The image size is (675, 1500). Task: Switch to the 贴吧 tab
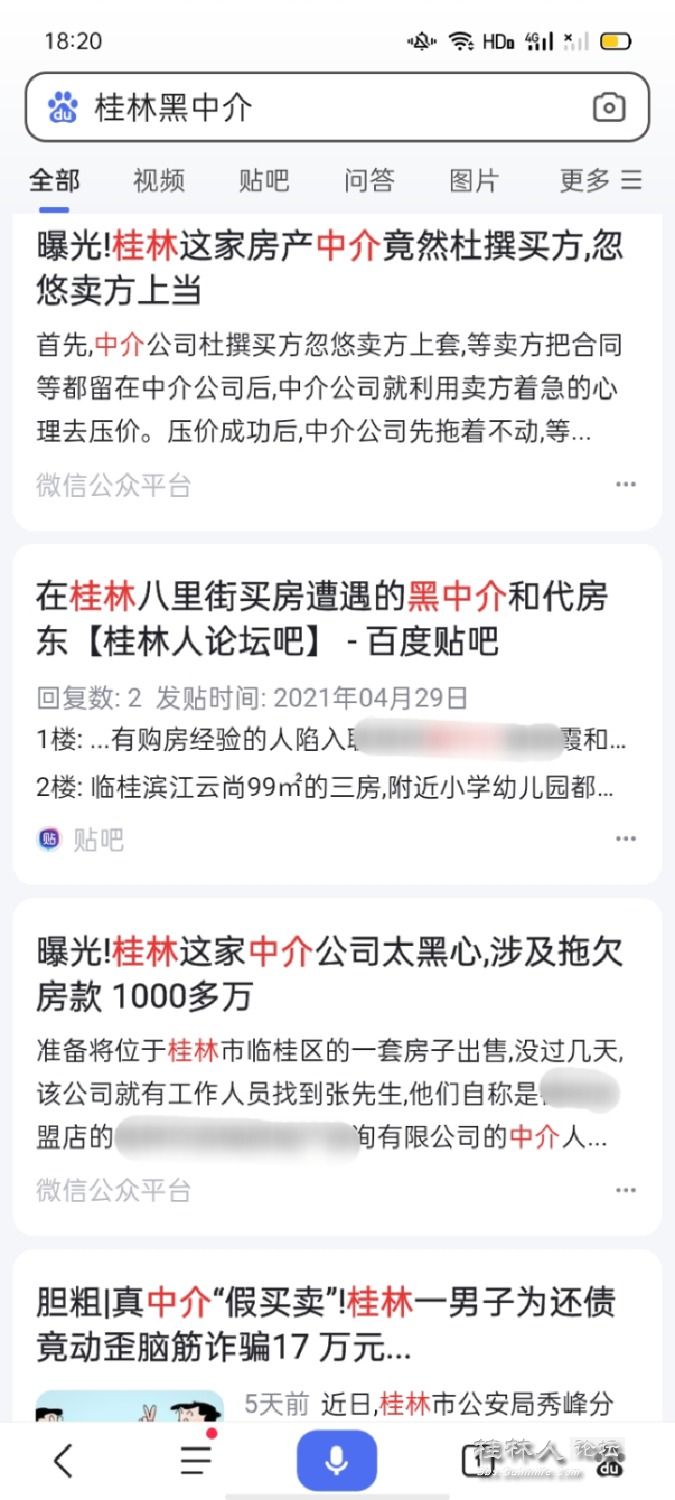click(x=264, y=181)
